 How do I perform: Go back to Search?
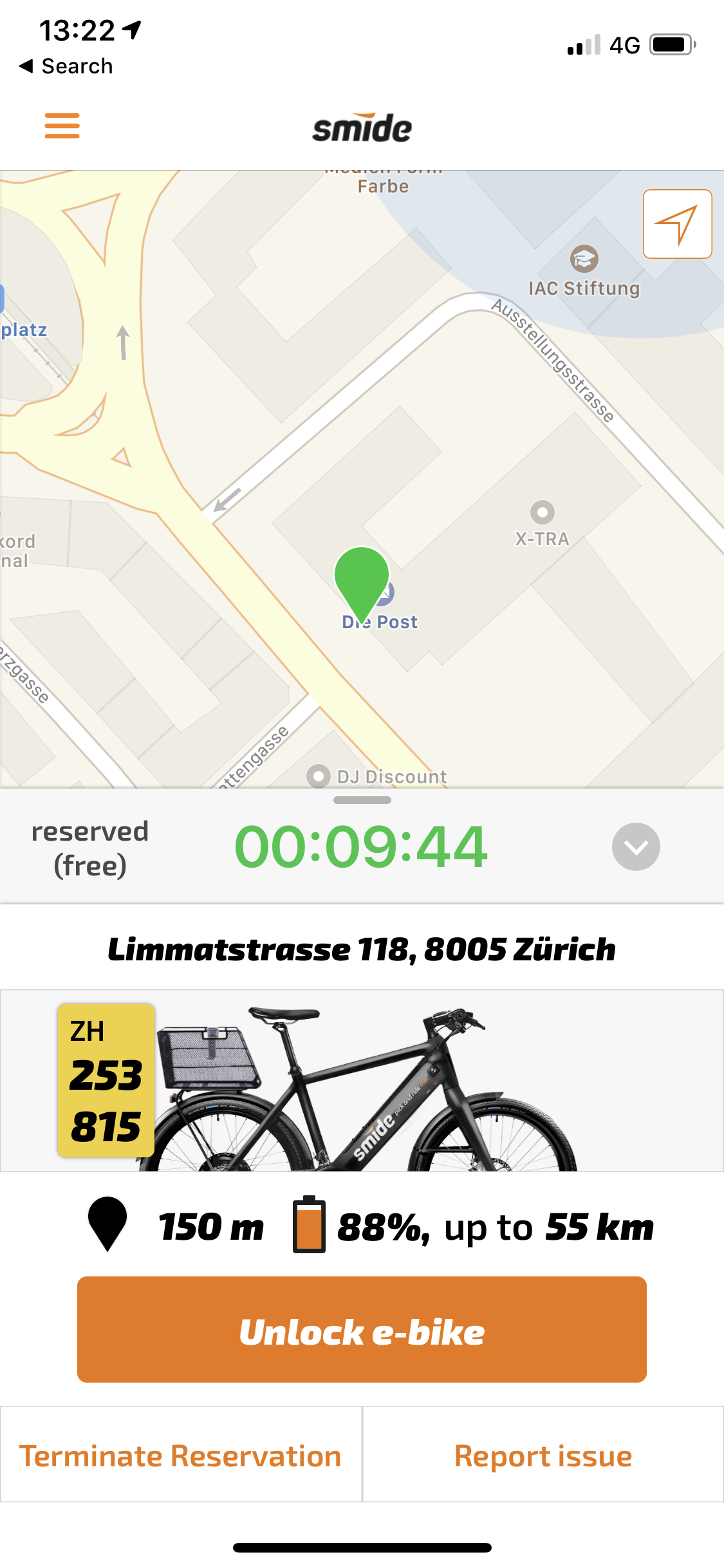click(66, 66)
